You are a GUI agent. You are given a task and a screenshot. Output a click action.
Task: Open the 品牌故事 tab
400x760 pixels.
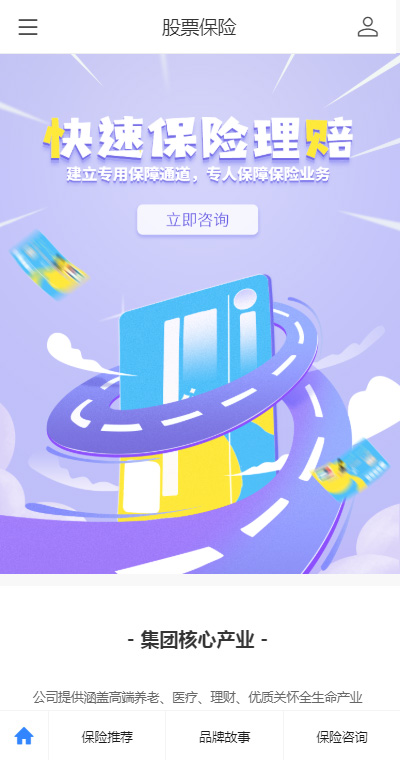[224, 737]
